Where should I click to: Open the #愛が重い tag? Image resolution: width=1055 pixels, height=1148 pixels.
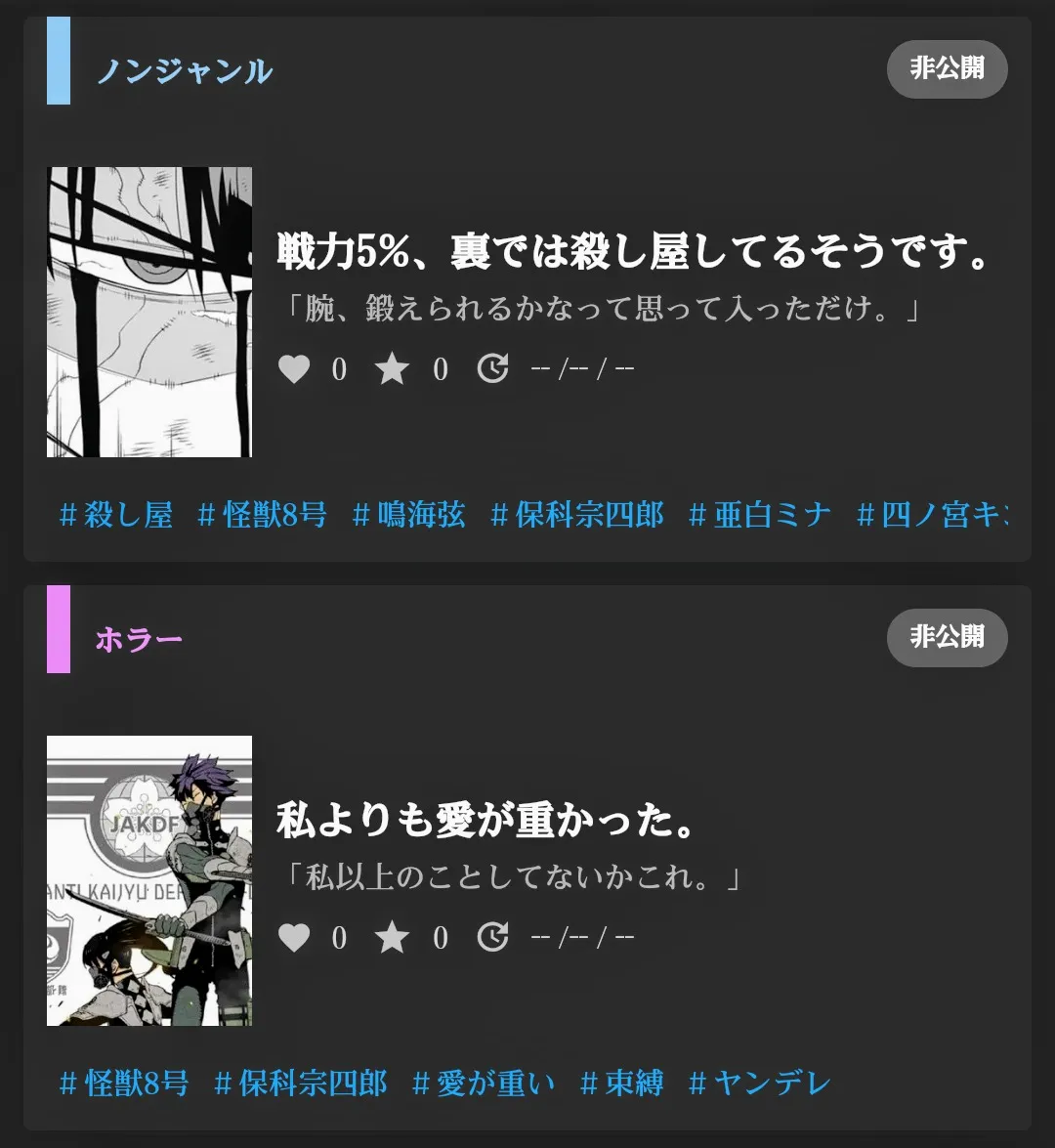click(483, 1084)
